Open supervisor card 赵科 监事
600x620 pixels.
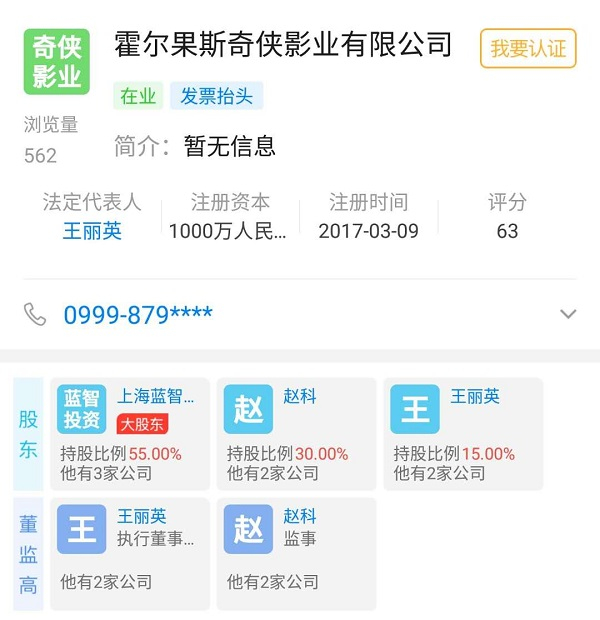(x=296, y=554)
